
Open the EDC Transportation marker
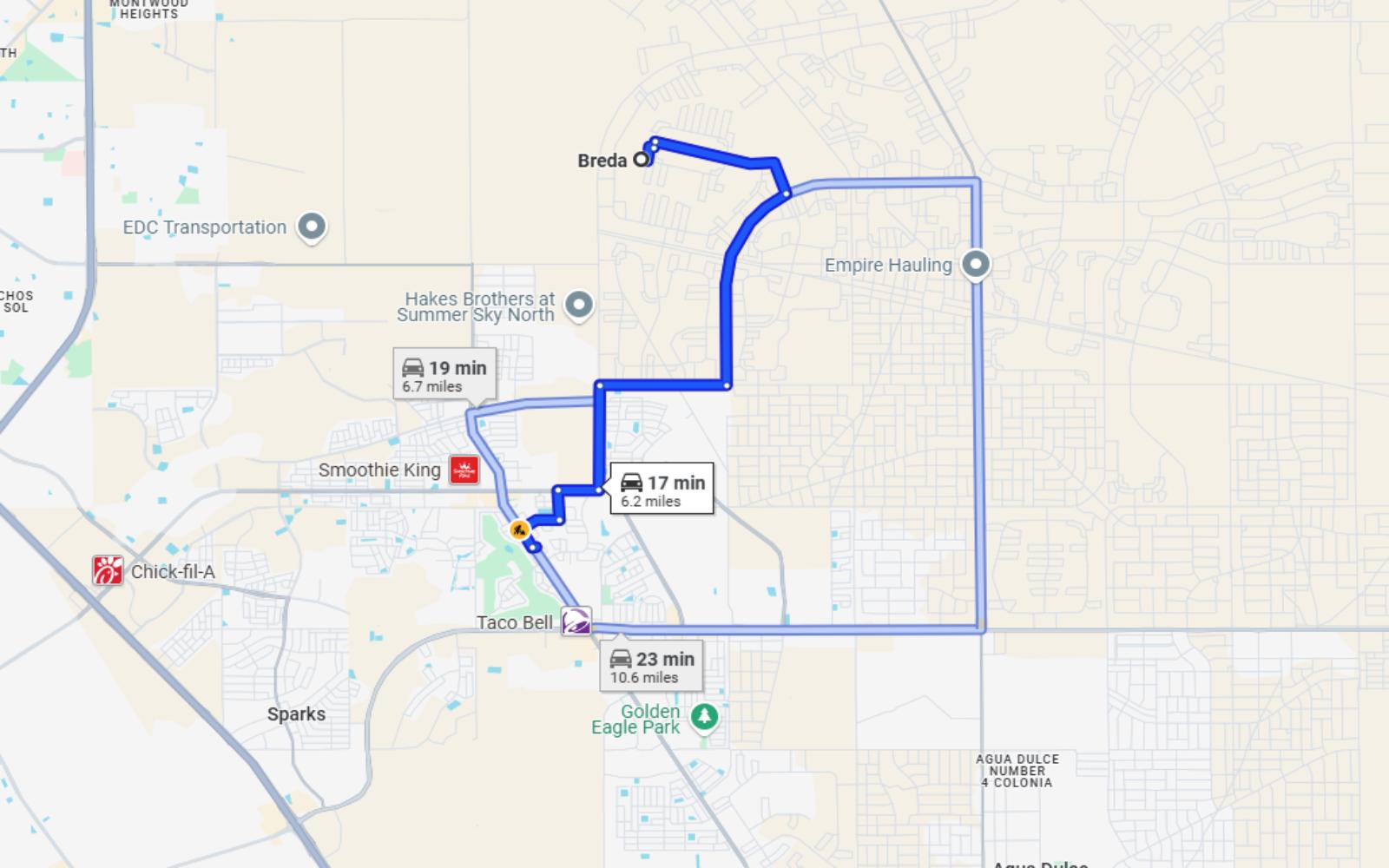point(312,227)
